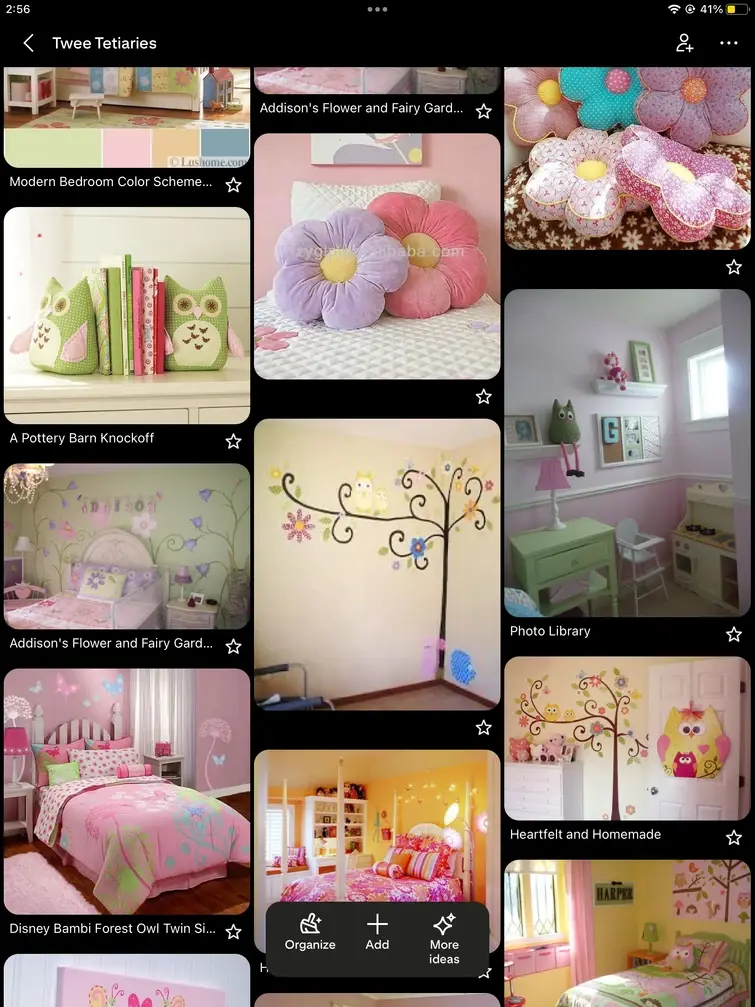
Task: Open Addison's green fairy garden bedroom pin
Action: pyautogui.click(x=127, y=546)
